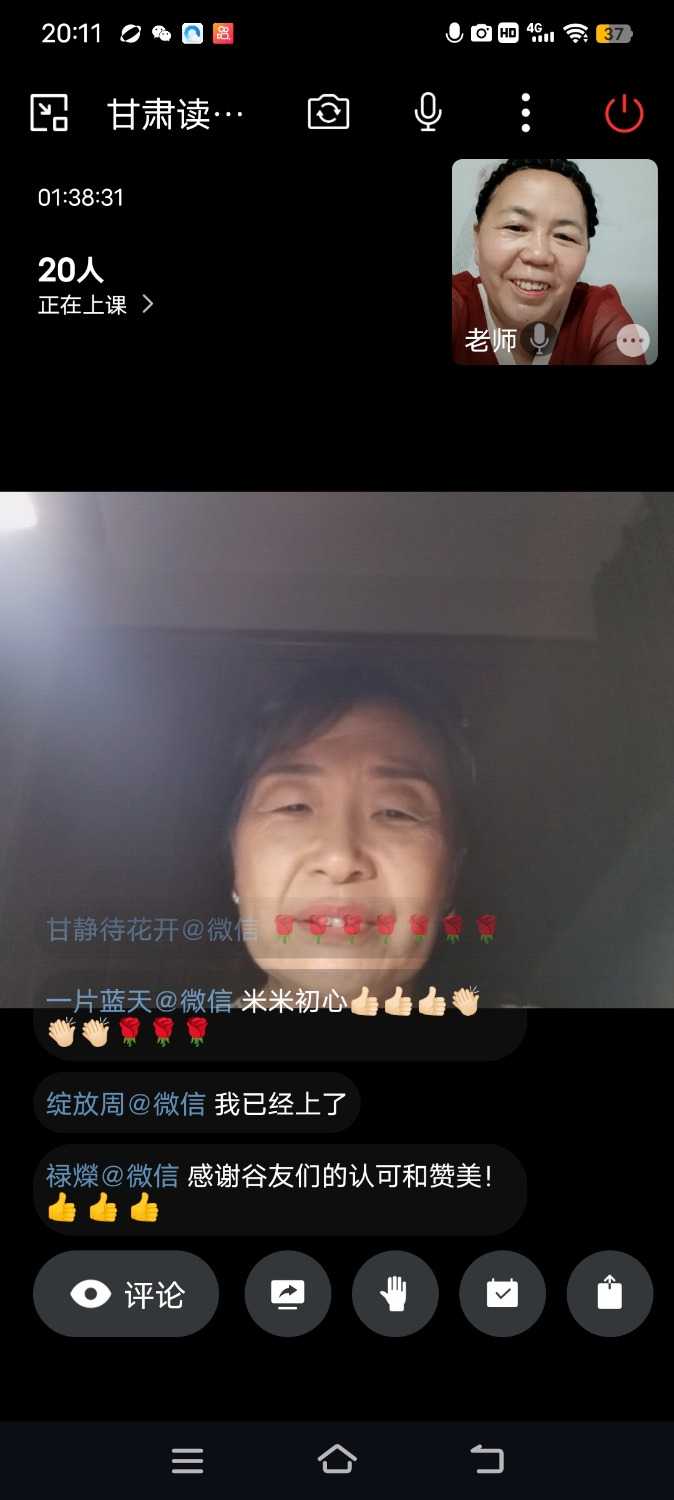This screenshot has height=1500, width=674.
Task: Open the 20人 participant list
Action: (x=95, y=287)
